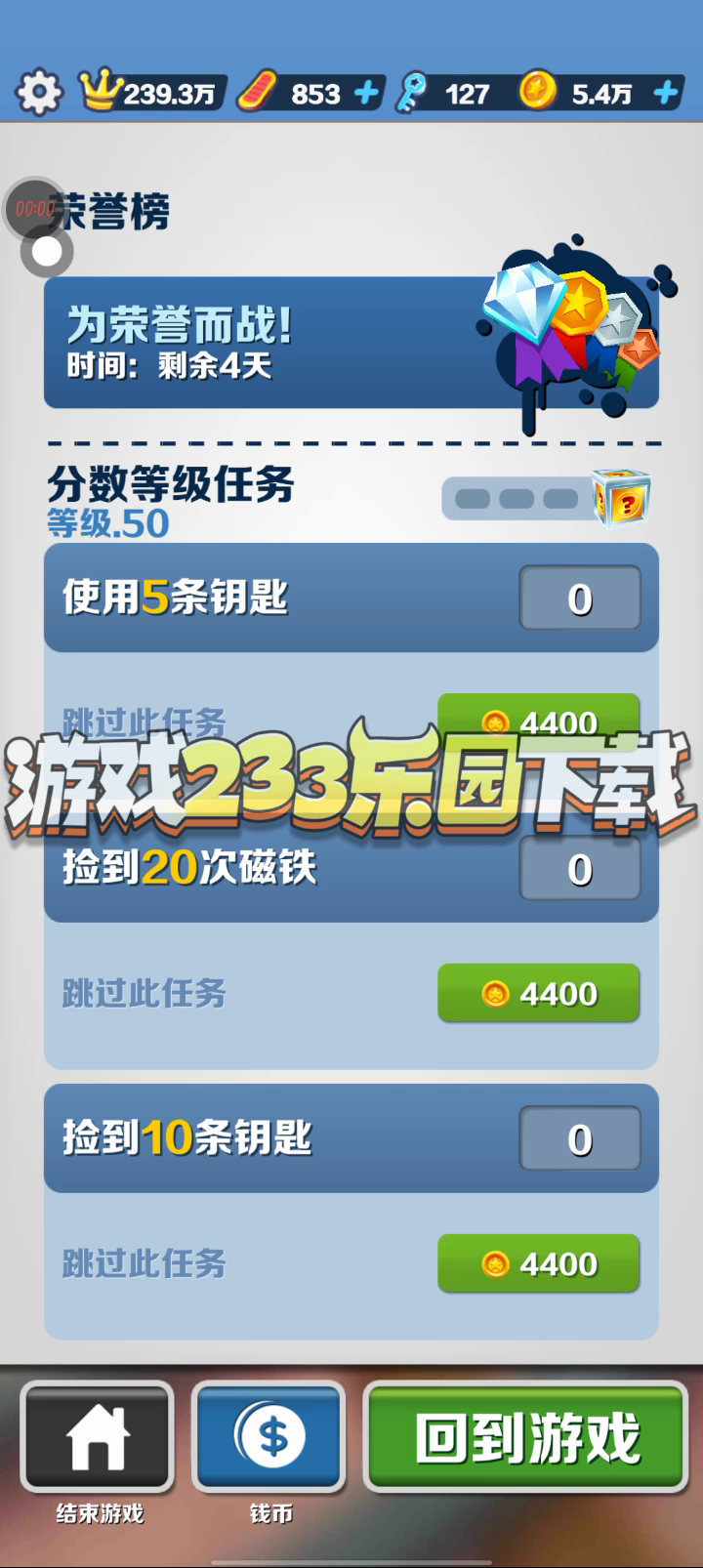Tap the 结束游戏 home button
703x1568 pixels.
click(x=98, y=1437)
